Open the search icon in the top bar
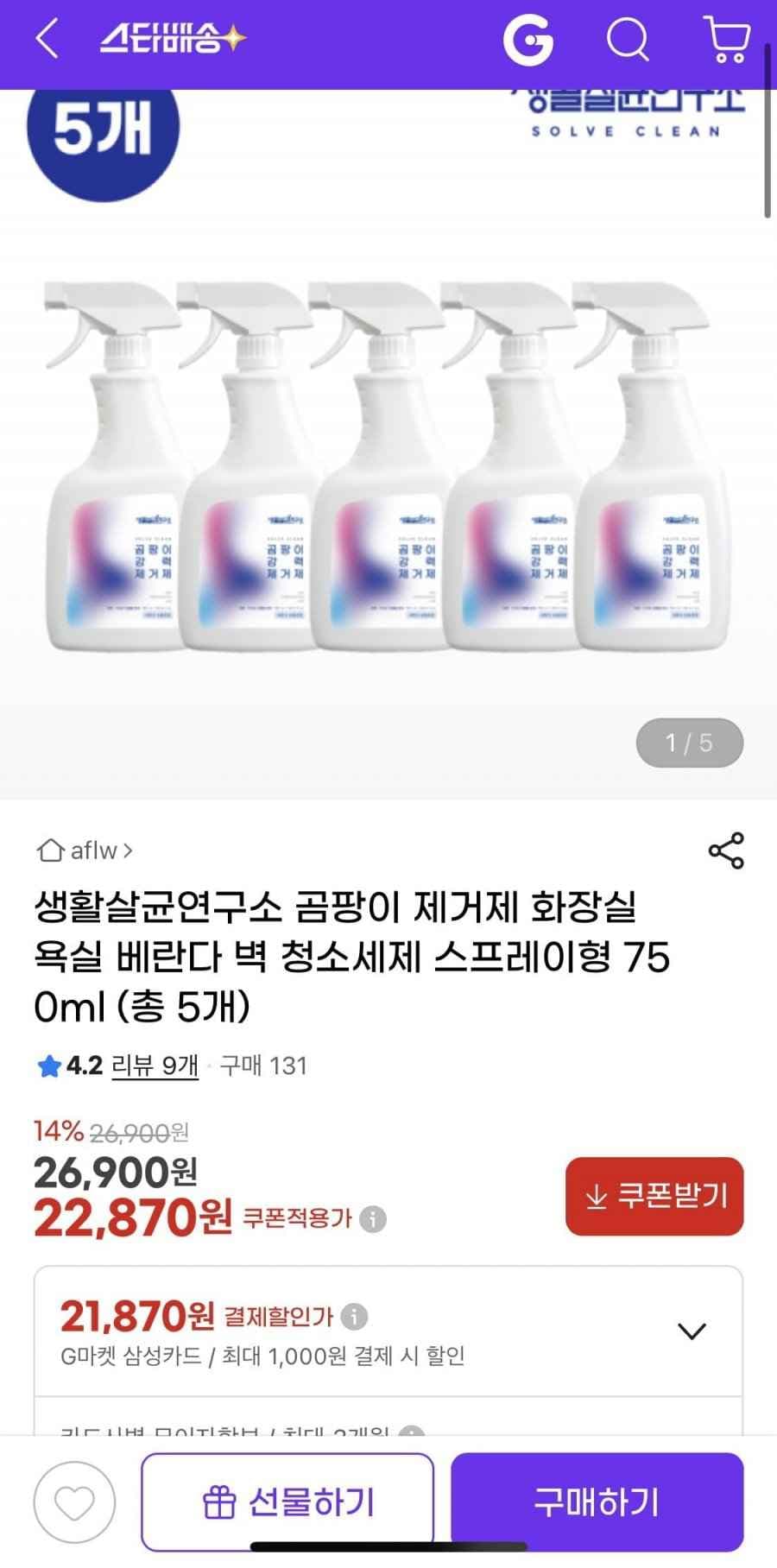 click(629, 41)
